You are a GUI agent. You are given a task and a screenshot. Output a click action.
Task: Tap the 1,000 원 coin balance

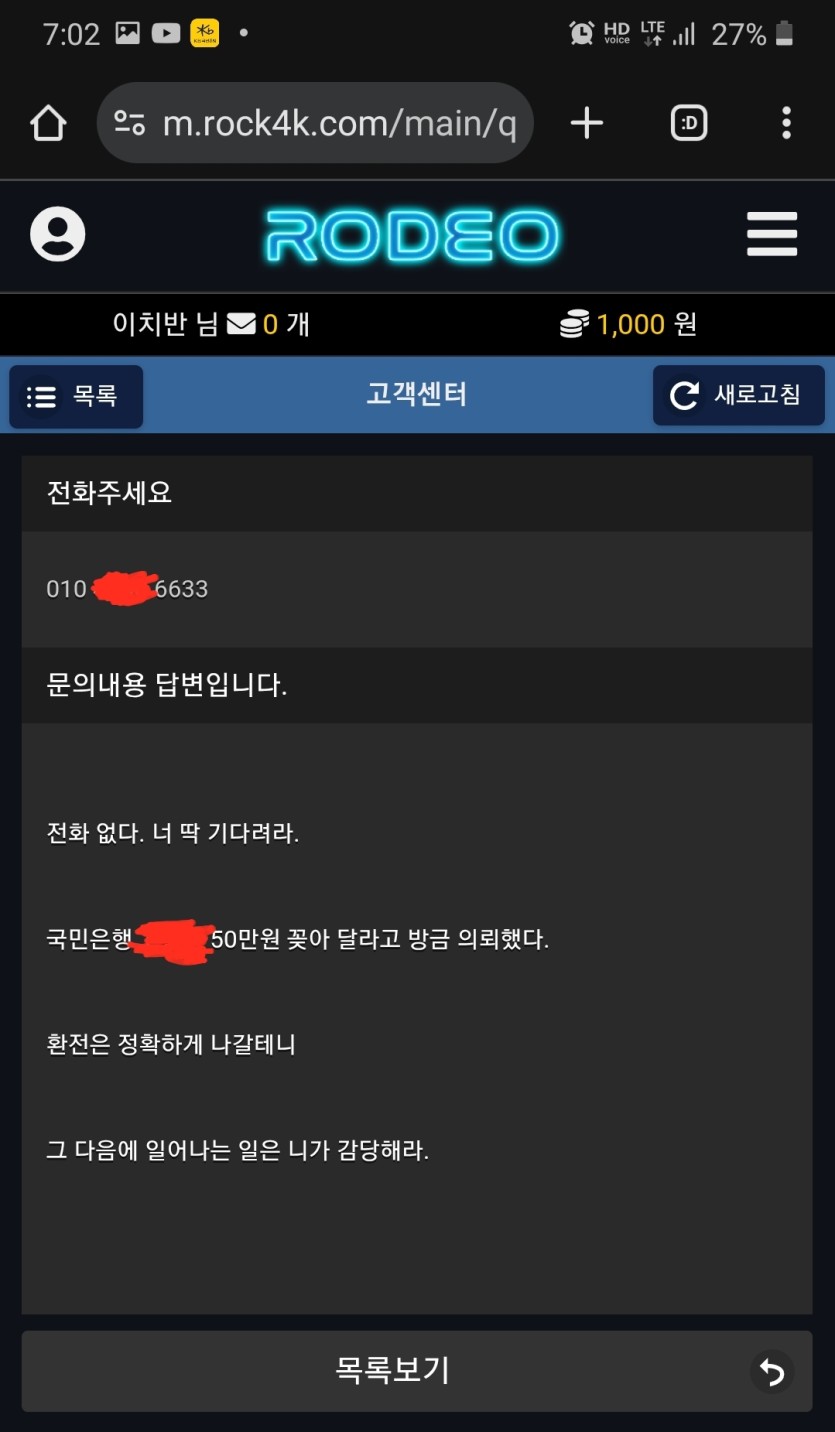point(628,324)
